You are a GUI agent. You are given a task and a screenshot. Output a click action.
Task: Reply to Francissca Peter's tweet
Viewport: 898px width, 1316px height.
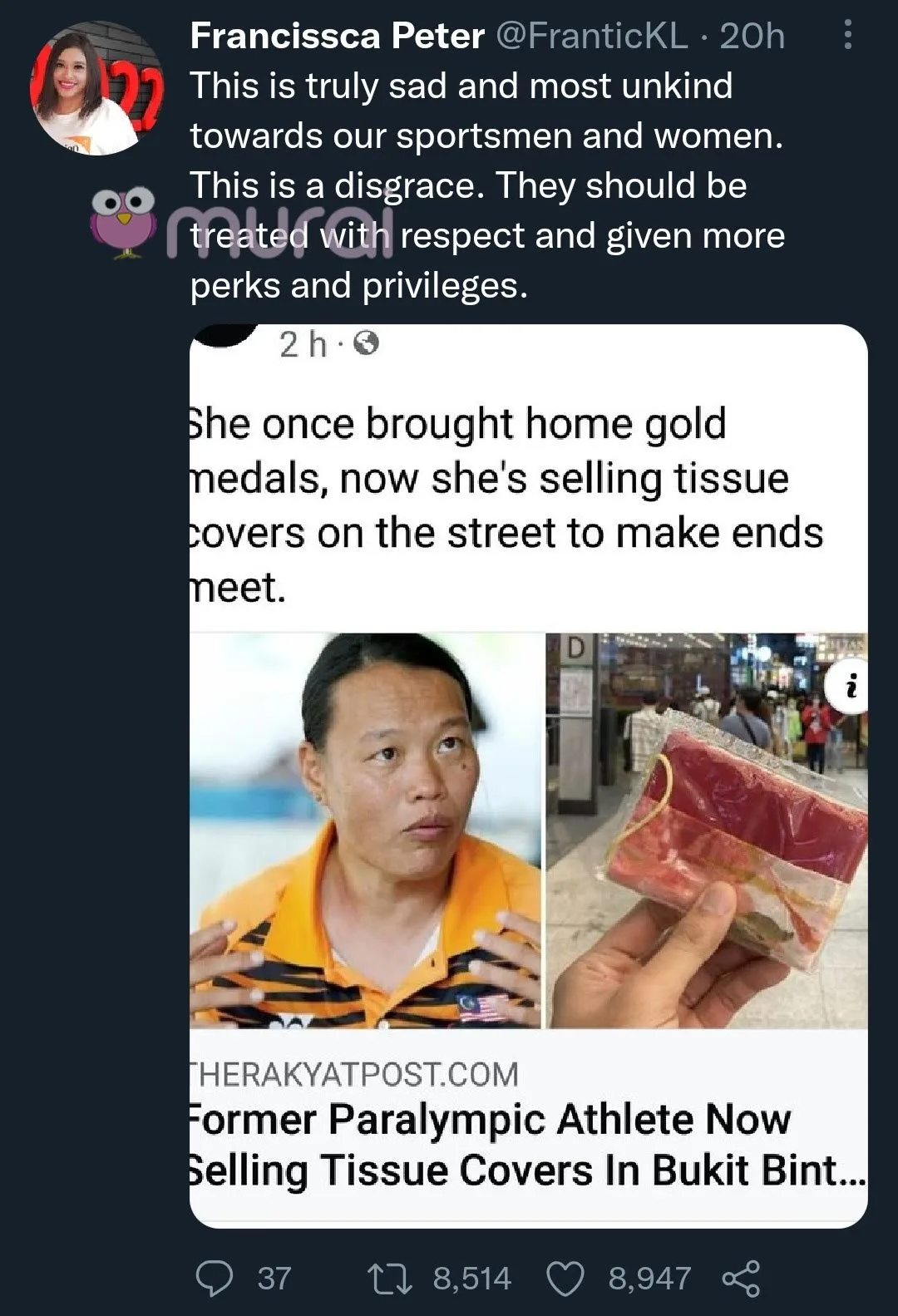[215, 1278]
